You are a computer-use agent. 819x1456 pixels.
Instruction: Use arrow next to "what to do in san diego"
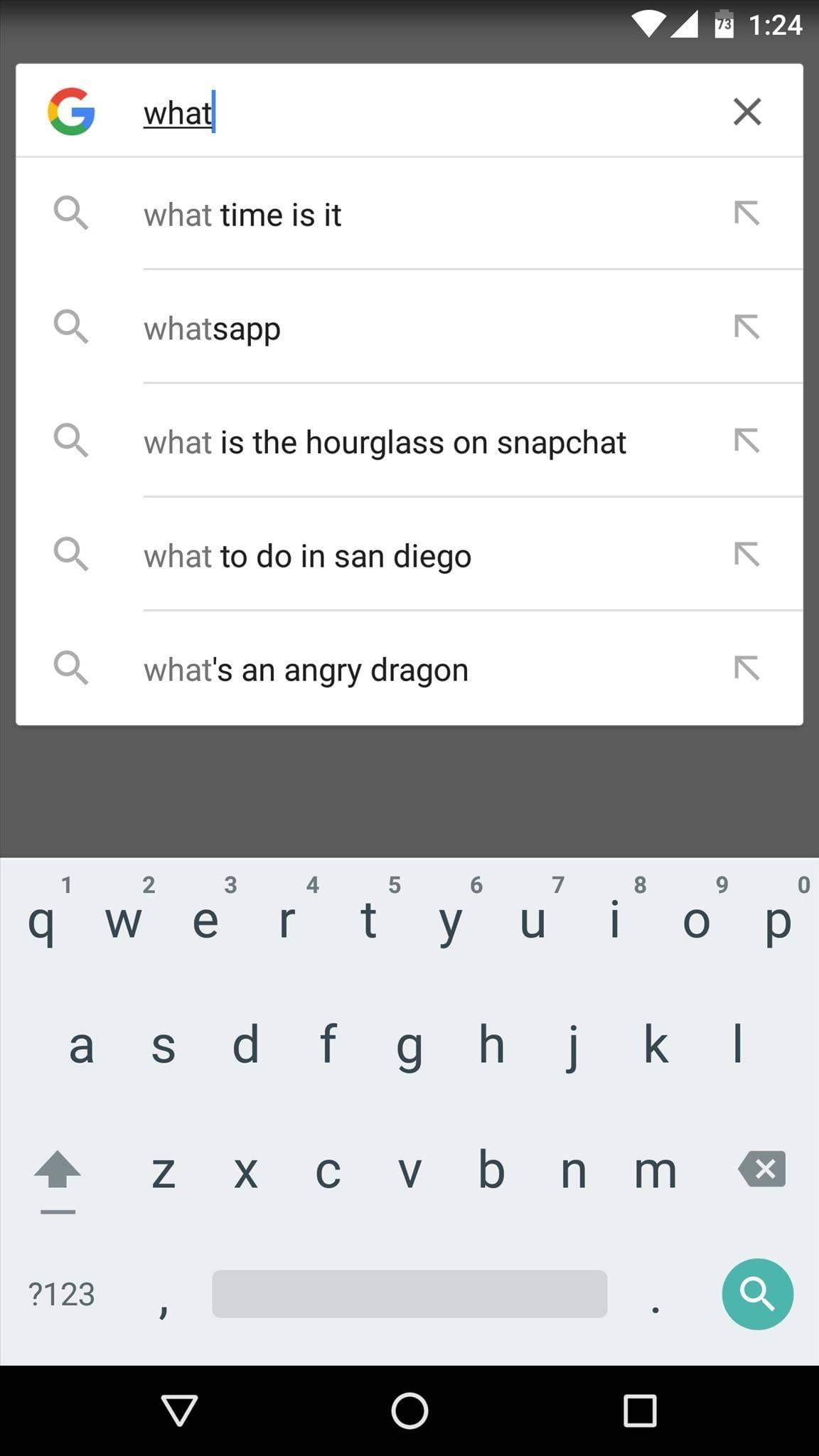pyautogui.click(x=746, y=555)
